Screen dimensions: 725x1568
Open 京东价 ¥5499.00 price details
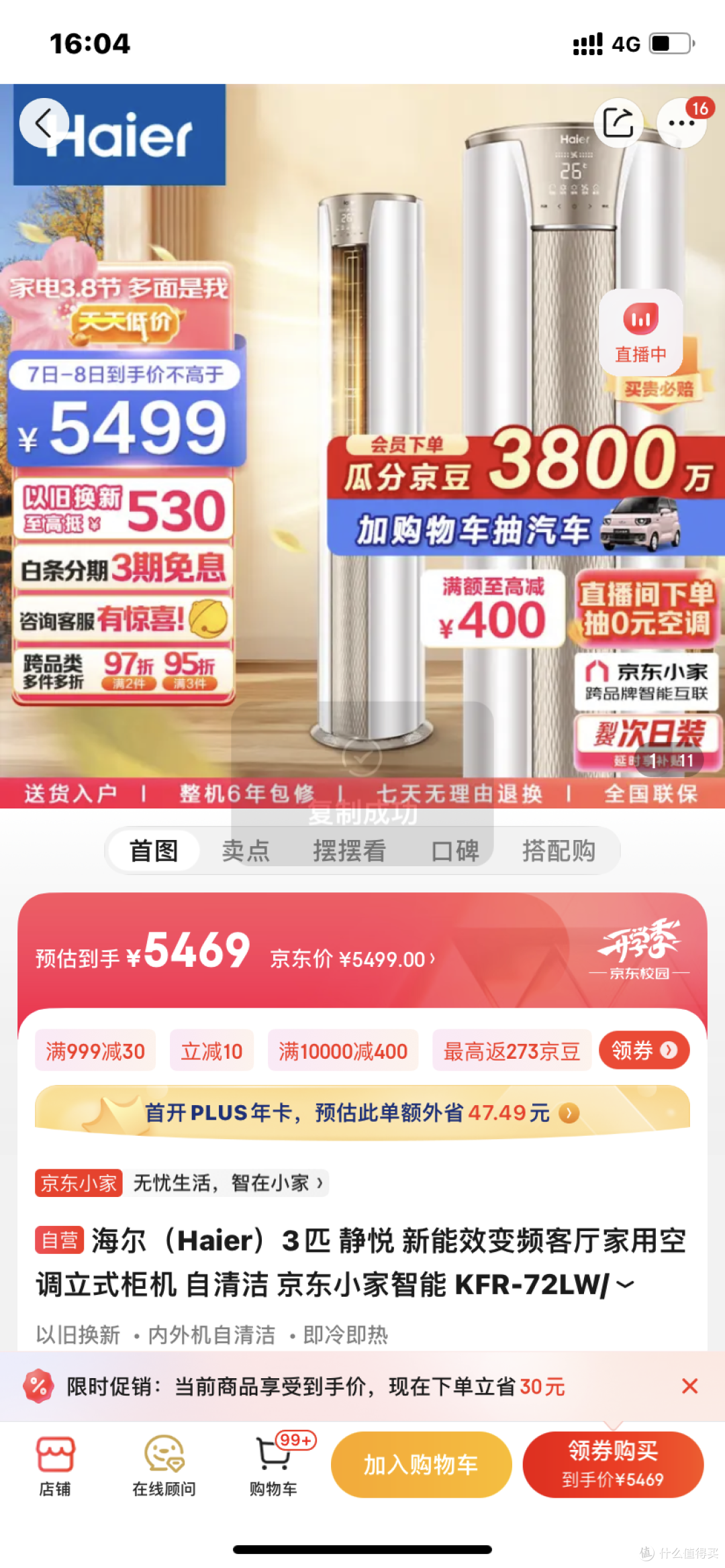coord(353,959)
